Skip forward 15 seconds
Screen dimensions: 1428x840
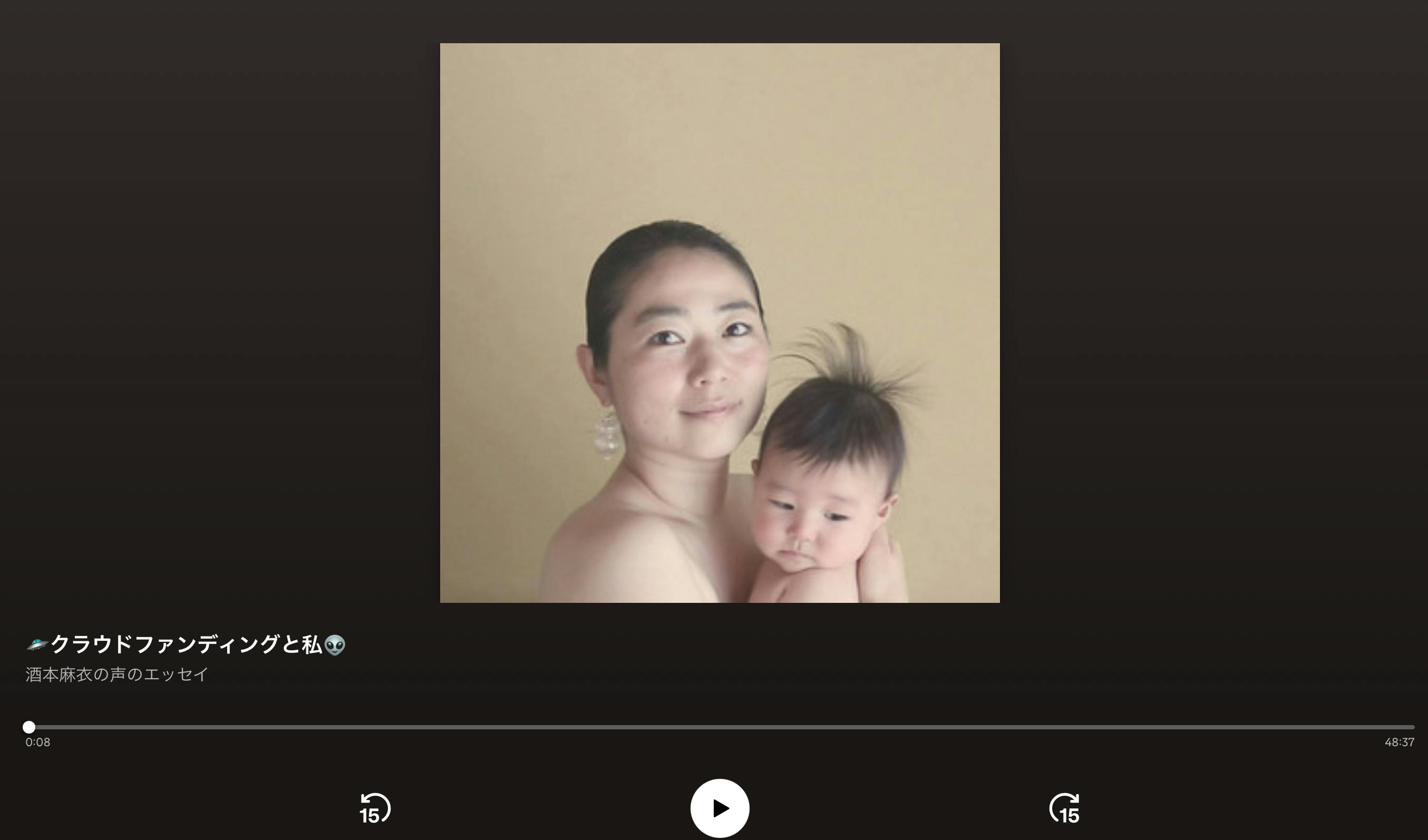[1064, 808]
